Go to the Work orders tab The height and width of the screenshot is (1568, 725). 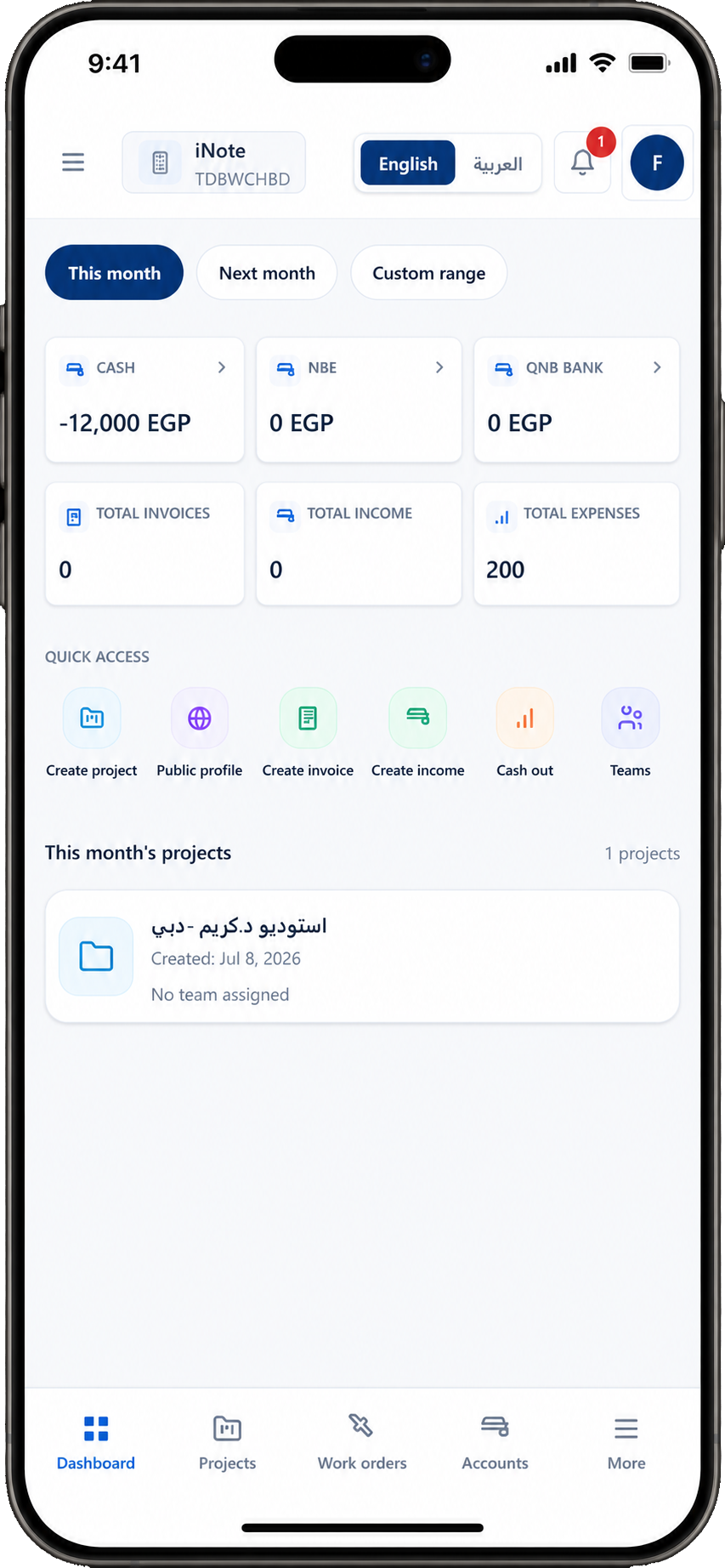[x=362, y=1442]
